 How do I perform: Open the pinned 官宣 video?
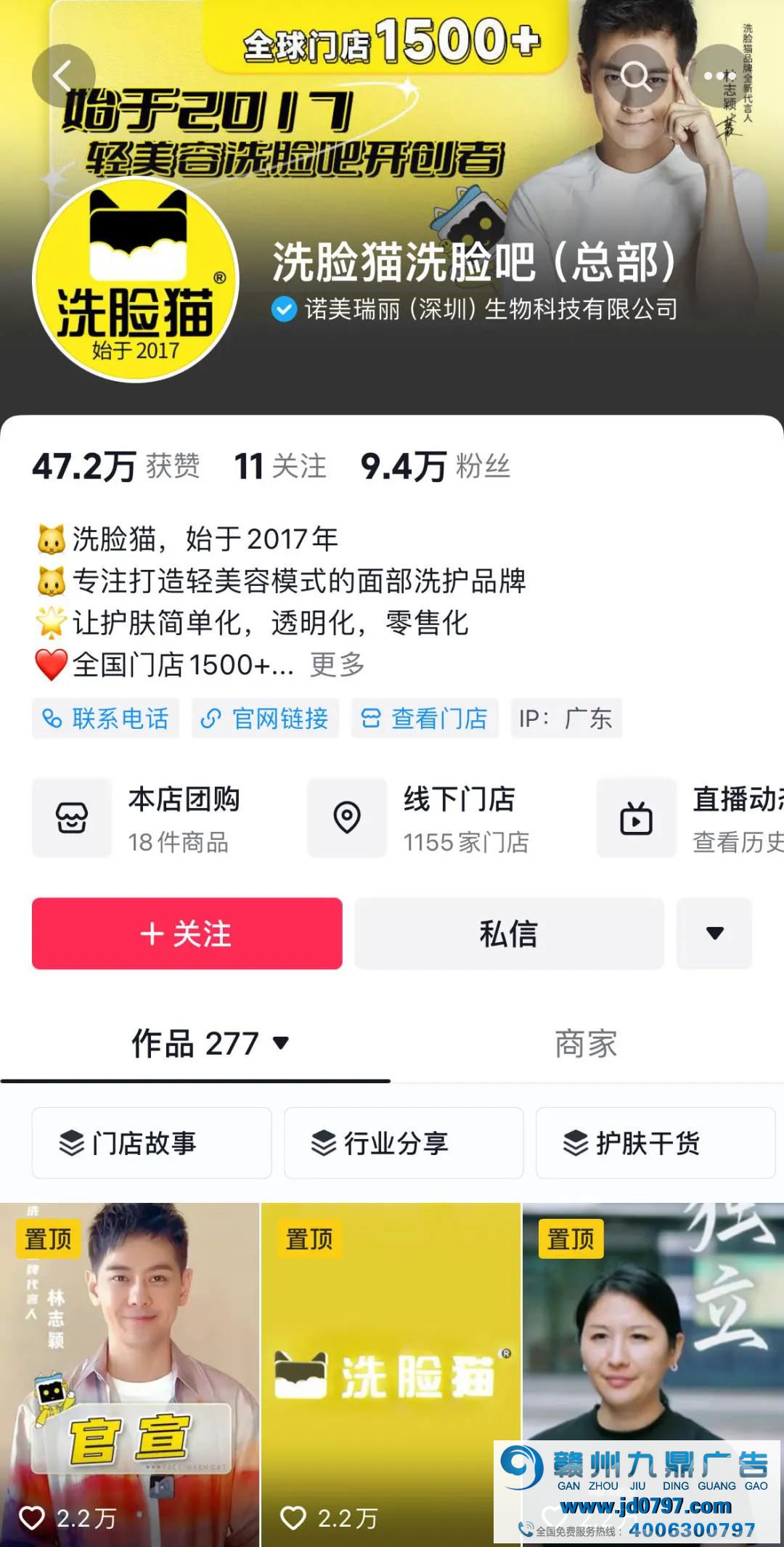(129, 1372)
